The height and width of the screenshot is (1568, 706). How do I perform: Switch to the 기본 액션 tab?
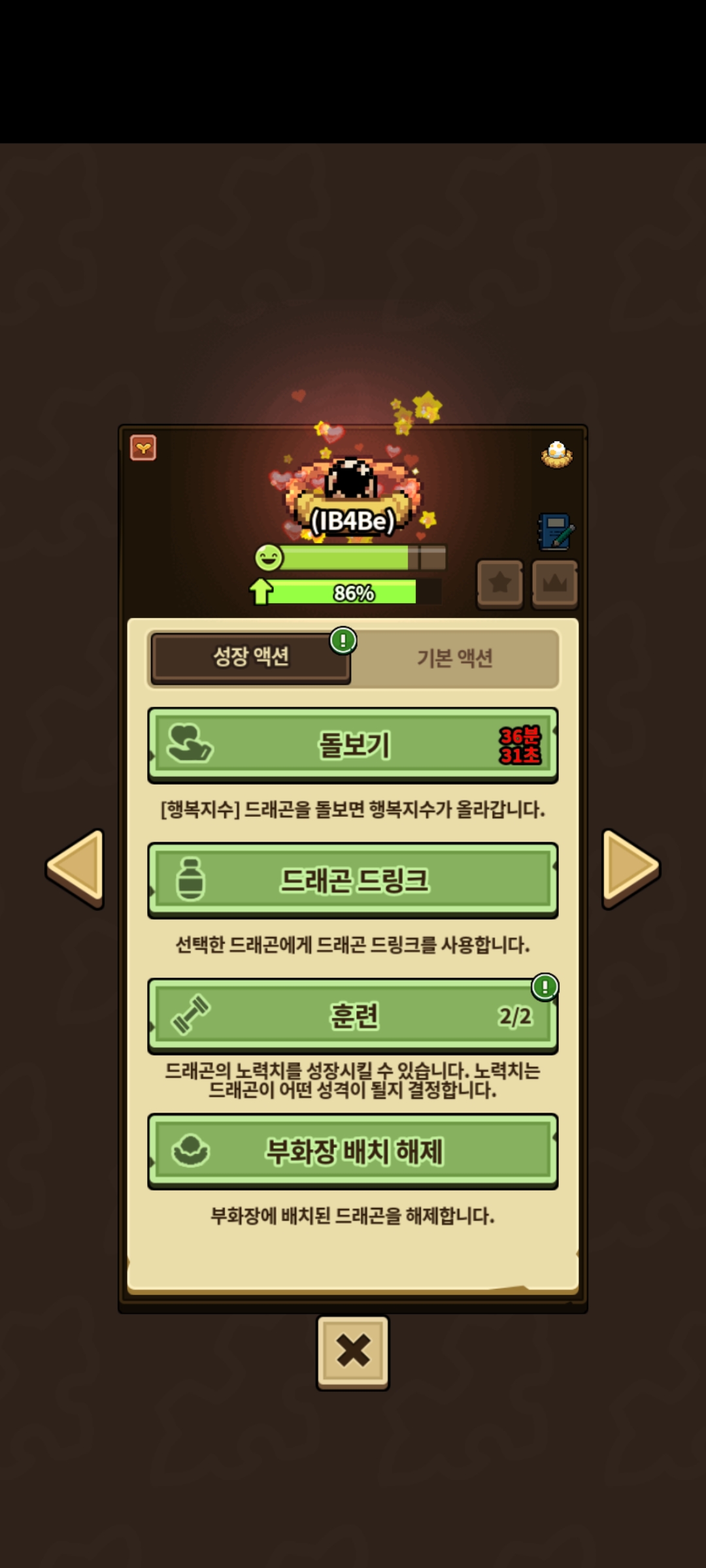[454, 658]
